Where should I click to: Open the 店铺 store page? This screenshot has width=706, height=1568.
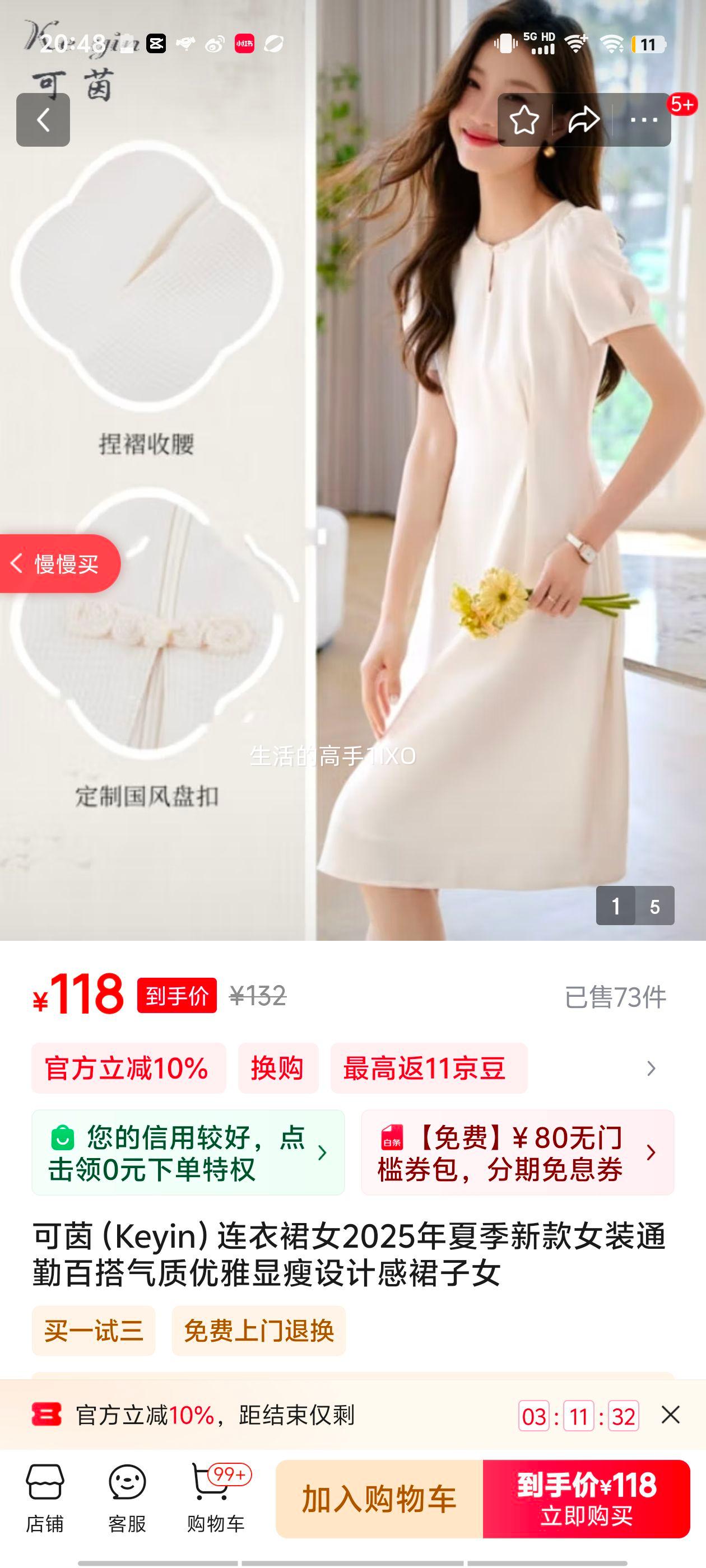[44, 1499]
